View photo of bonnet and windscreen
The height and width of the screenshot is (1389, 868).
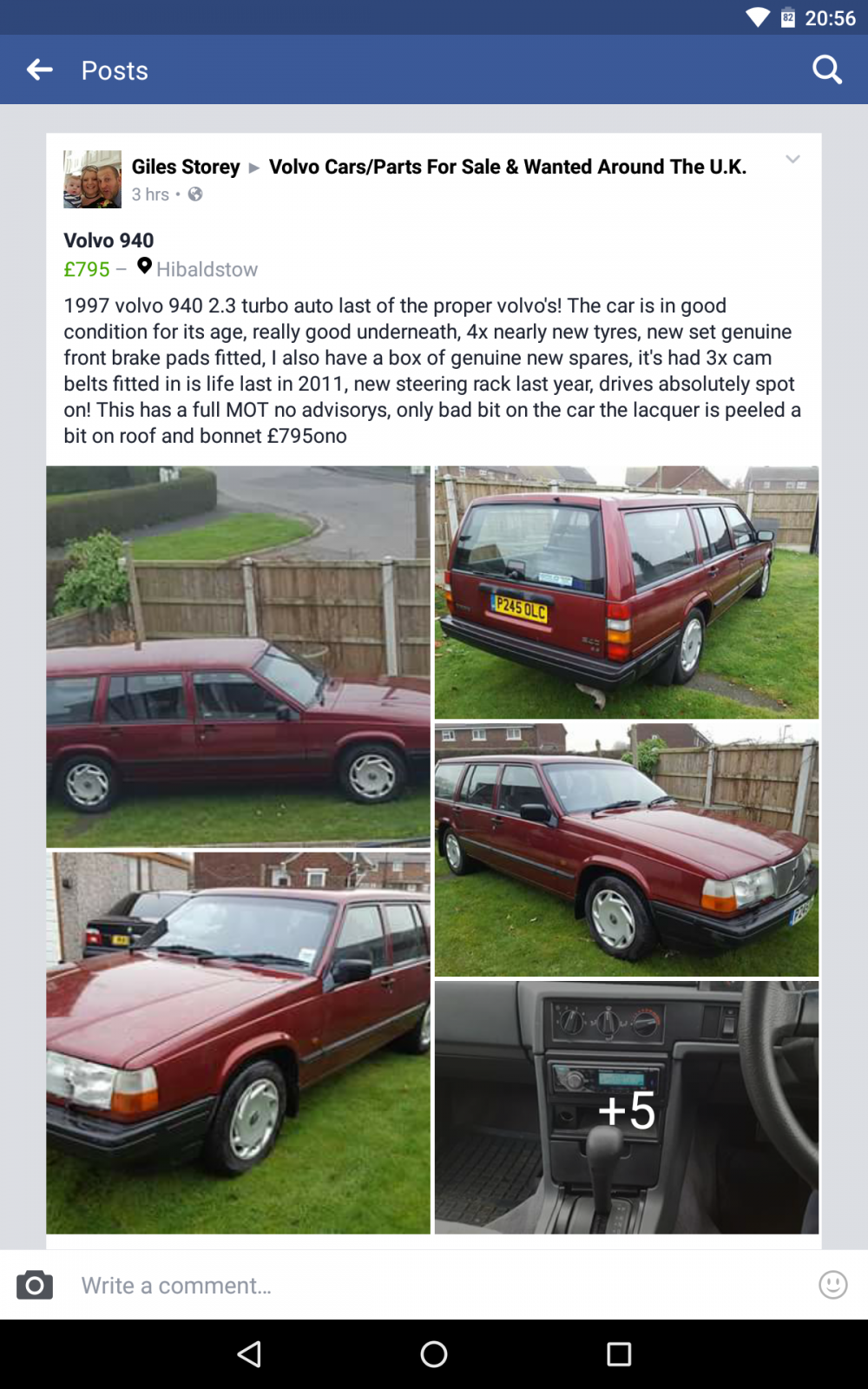[238, 1043]
